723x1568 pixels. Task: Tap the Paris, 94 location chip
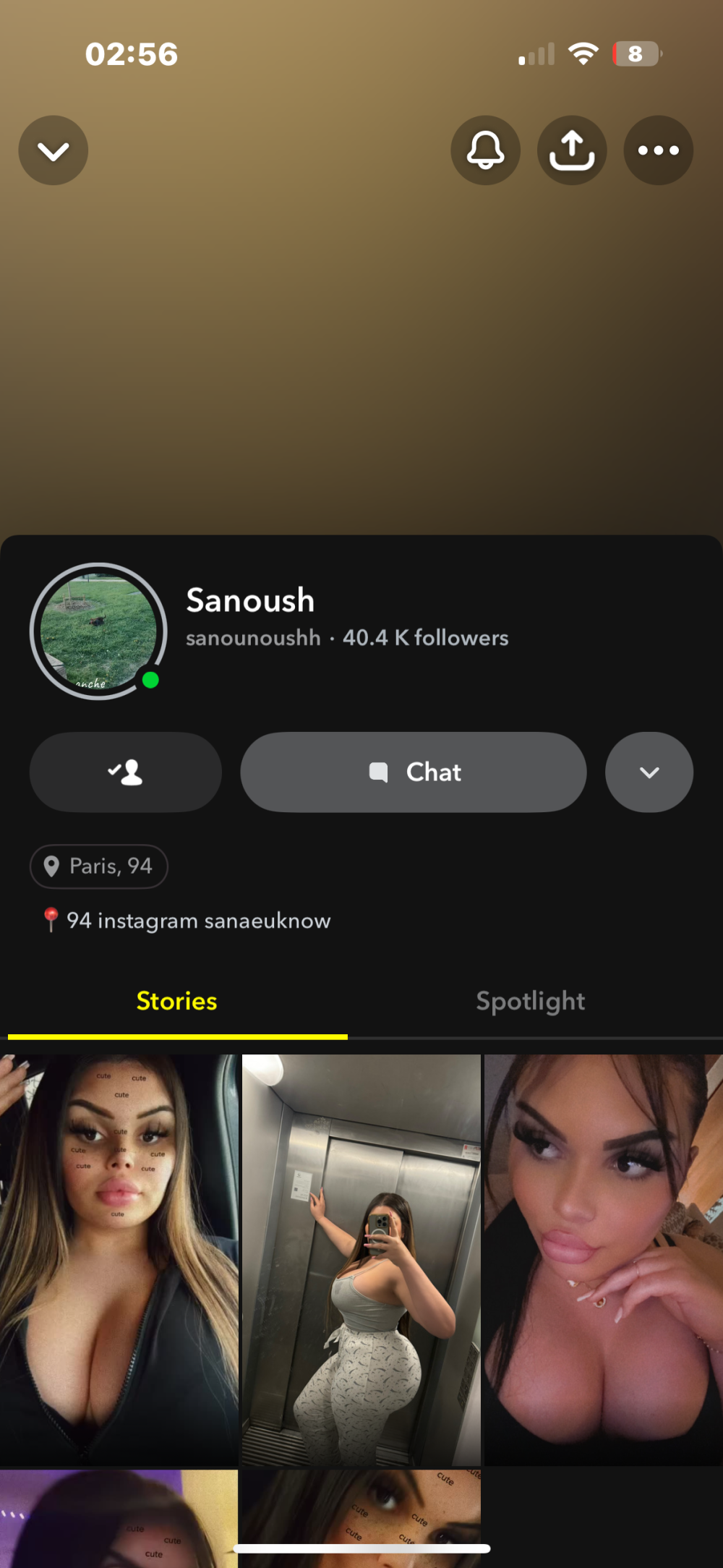coord(99,866)
